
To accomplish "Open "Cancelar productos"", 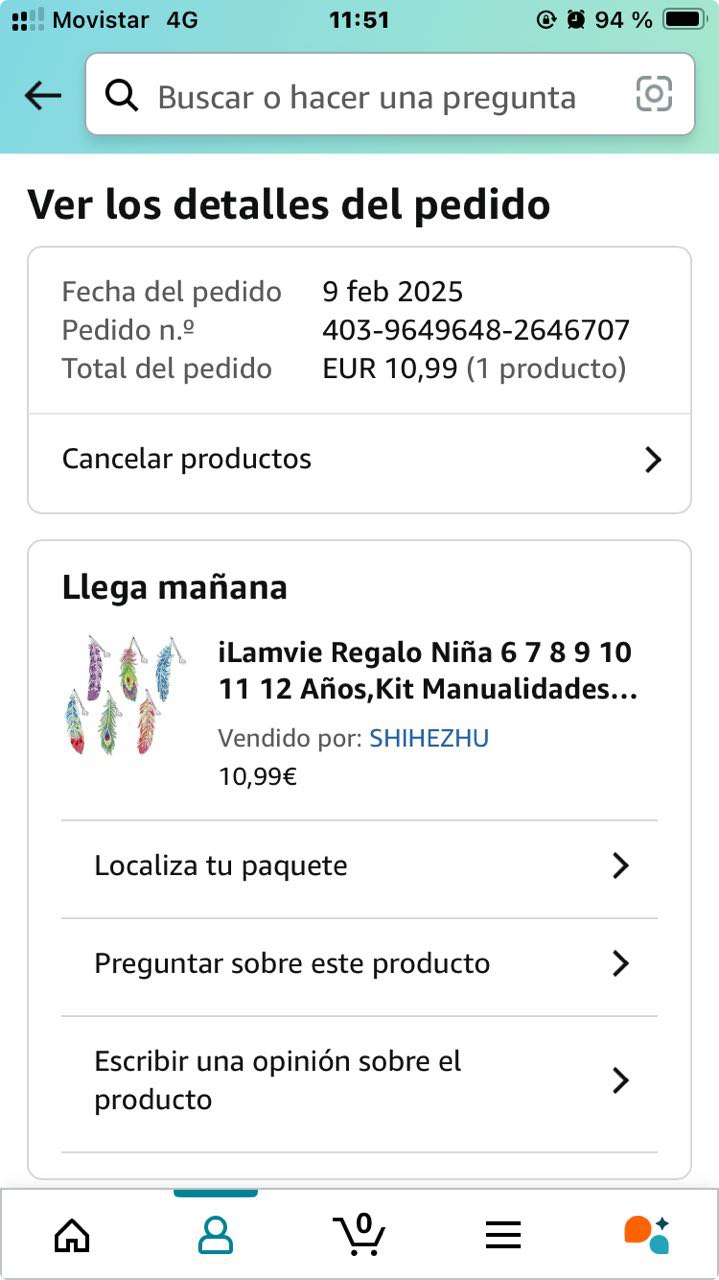I will (x=359, y=459).
